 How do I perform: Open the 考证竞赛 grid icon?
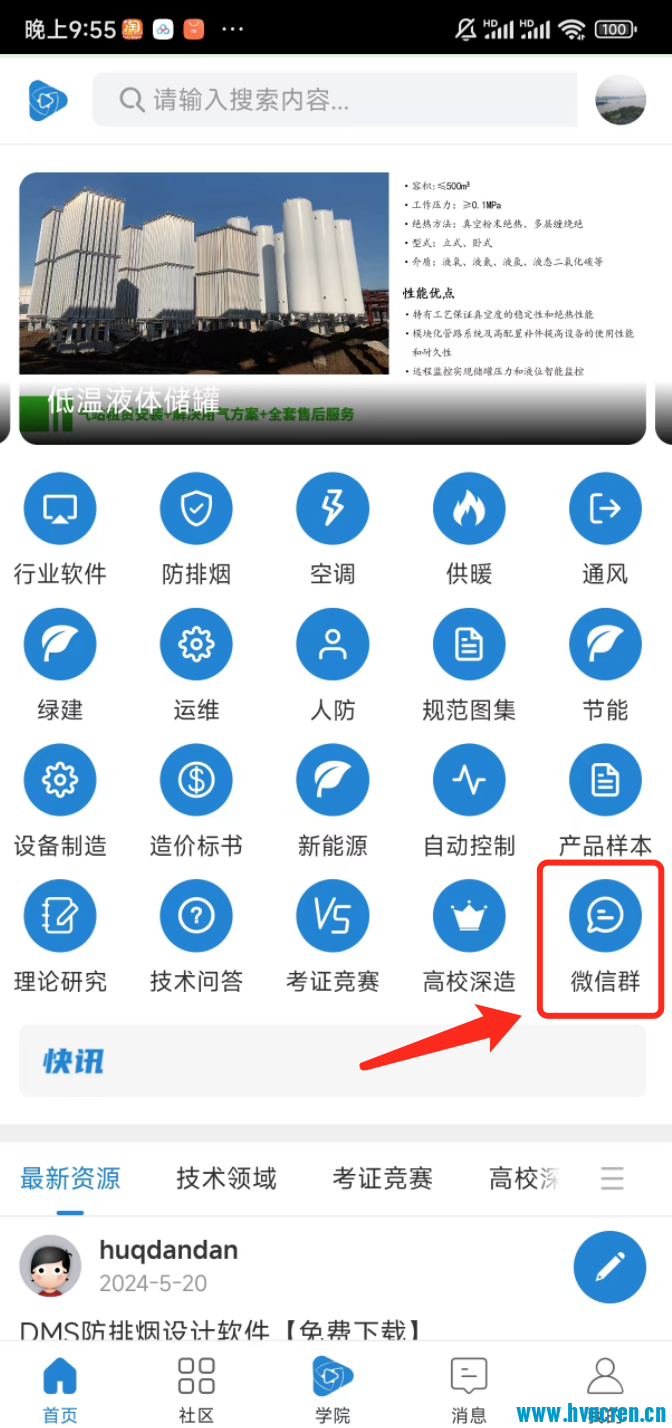coord(332,918)
